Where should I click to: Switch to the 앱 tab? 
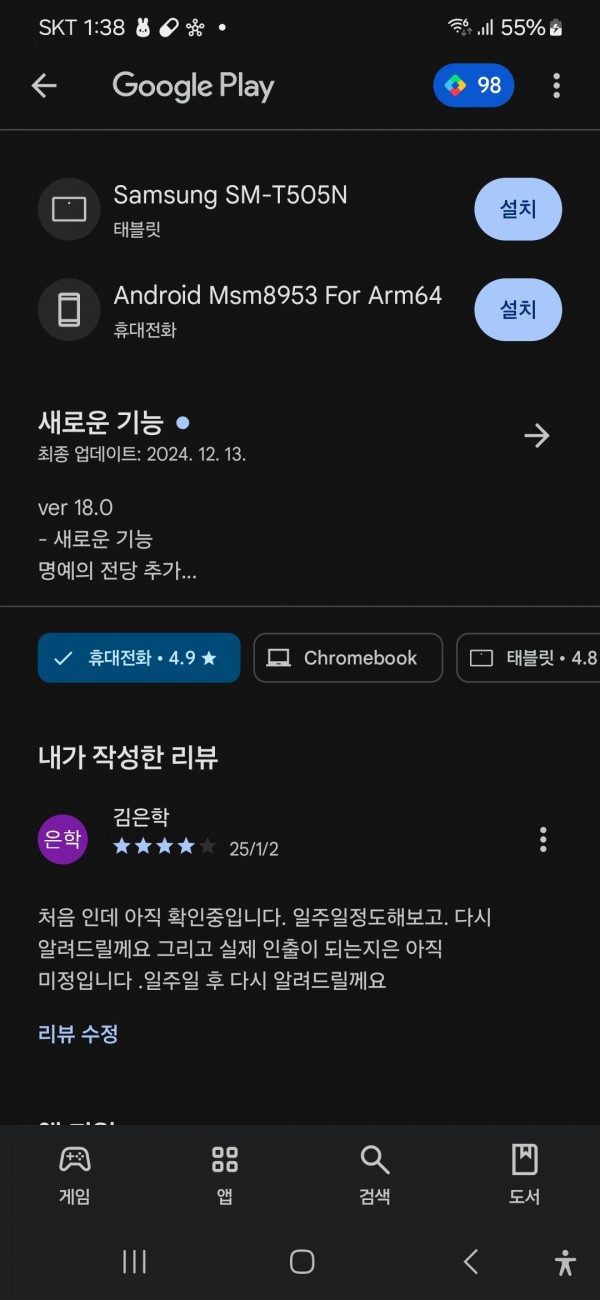coord(225,1175)
